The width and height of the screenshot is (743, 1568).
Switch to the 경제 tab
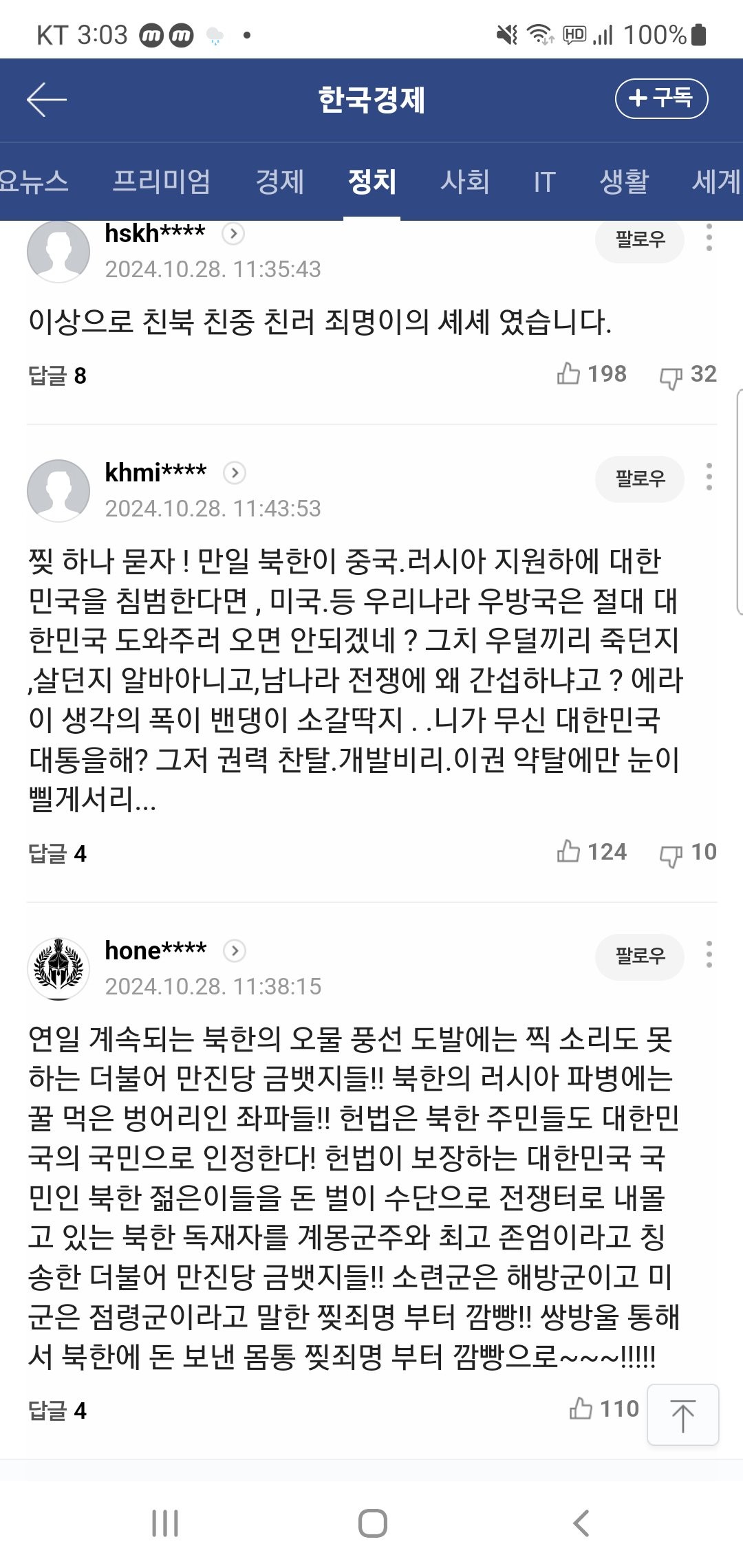280,182
